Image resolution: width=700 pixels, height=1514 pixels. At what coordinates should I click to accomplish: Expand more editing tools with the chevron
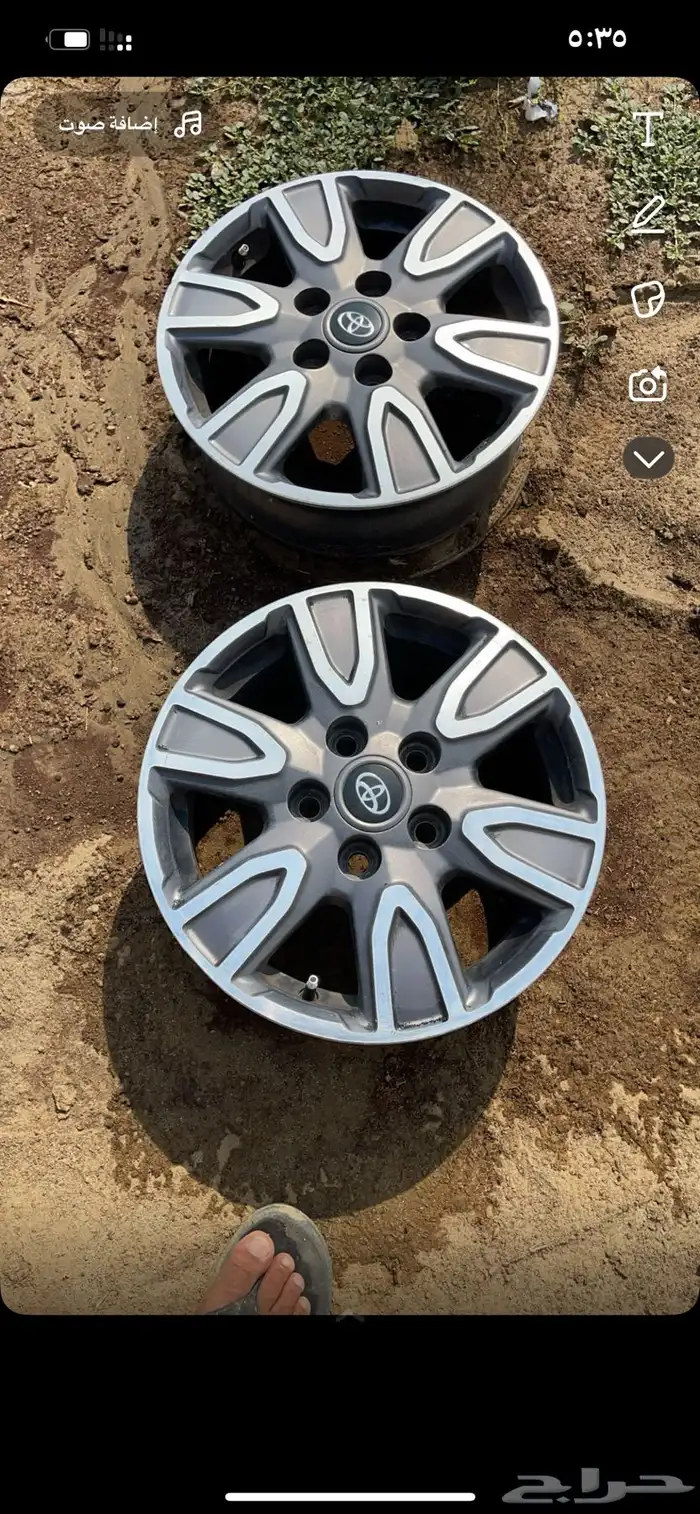pos(648,459)
